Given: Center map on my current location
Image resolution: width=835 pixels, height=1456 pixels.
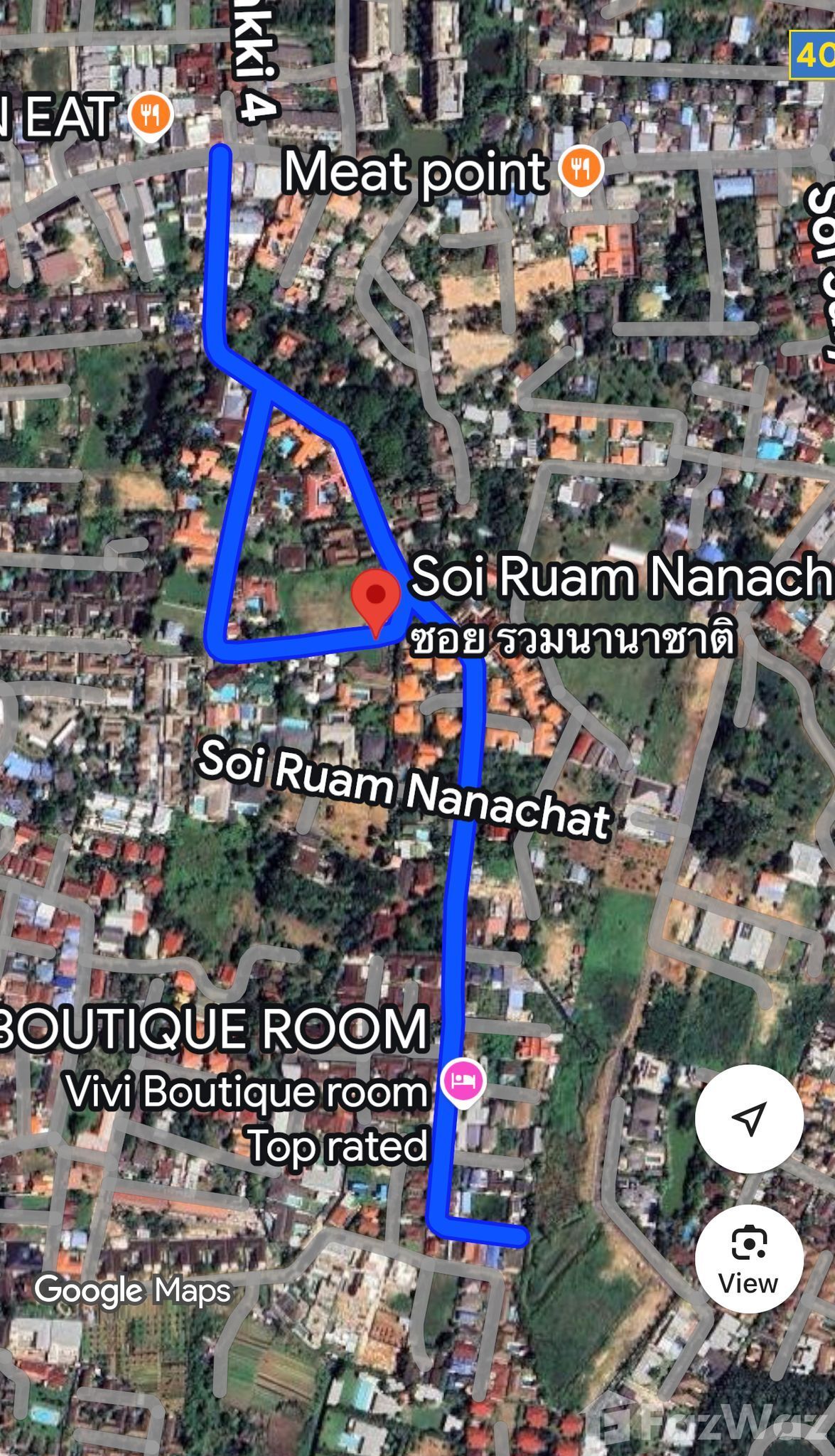Looking at the screenshot, I should click(x=749, y=1118).
